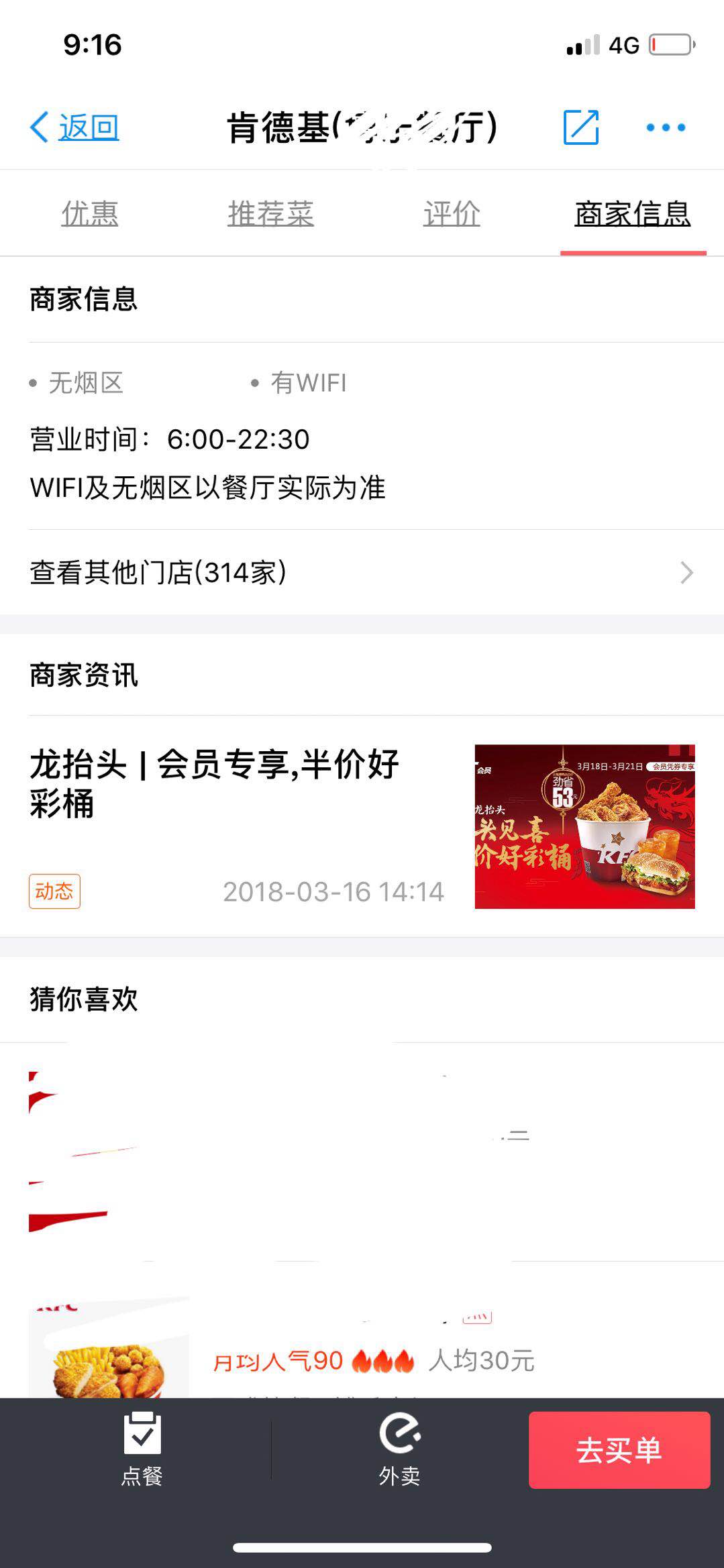
Task: Open the 动态 tag on the news post
Action: [55, 892]
